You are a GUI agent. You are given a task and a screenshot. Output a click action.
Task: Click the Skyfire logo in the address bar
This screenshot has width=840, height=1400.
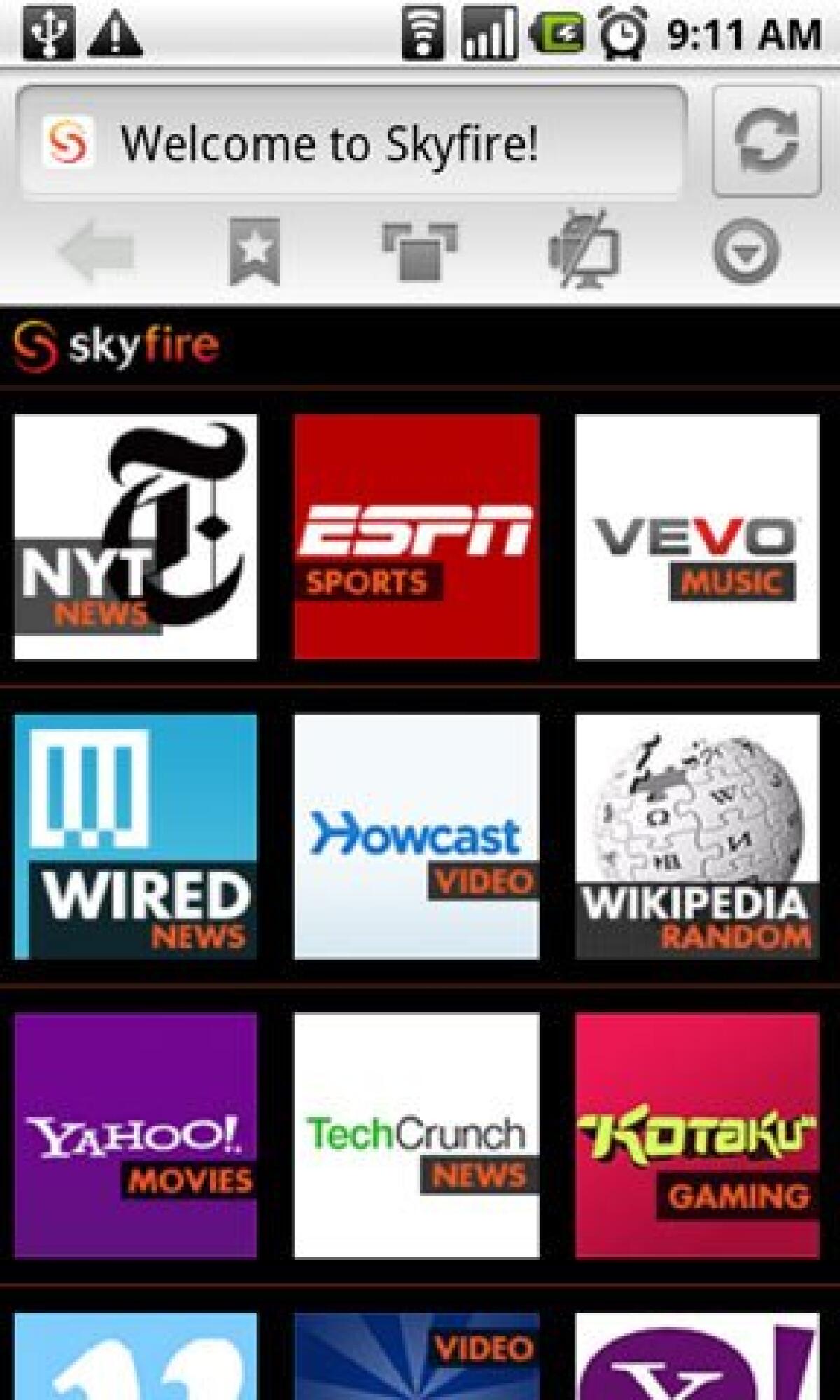(x=69, y=143)
